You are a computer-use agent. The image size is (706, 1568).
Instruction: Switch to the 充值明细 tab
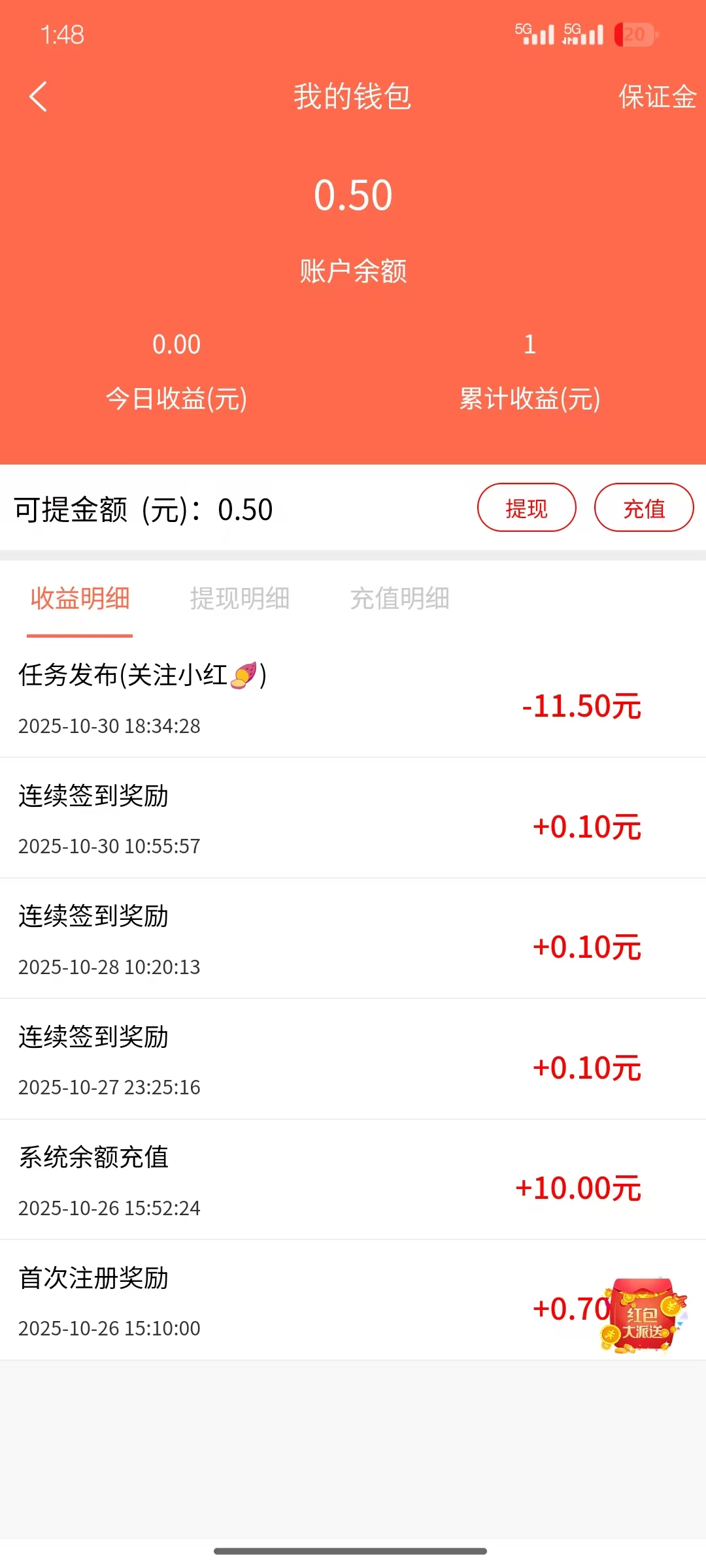(399, 598)
